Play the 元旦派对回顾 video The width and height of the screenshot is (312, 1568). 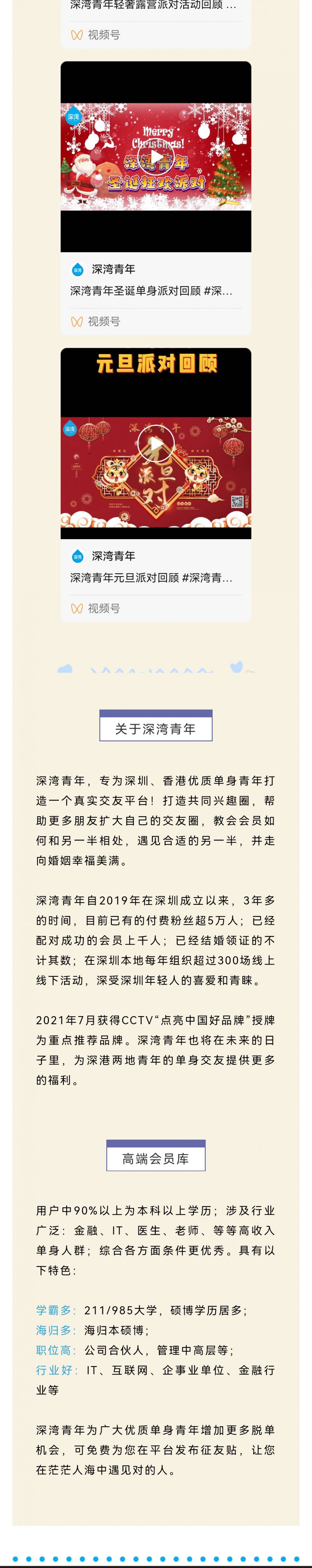[156, 443]
